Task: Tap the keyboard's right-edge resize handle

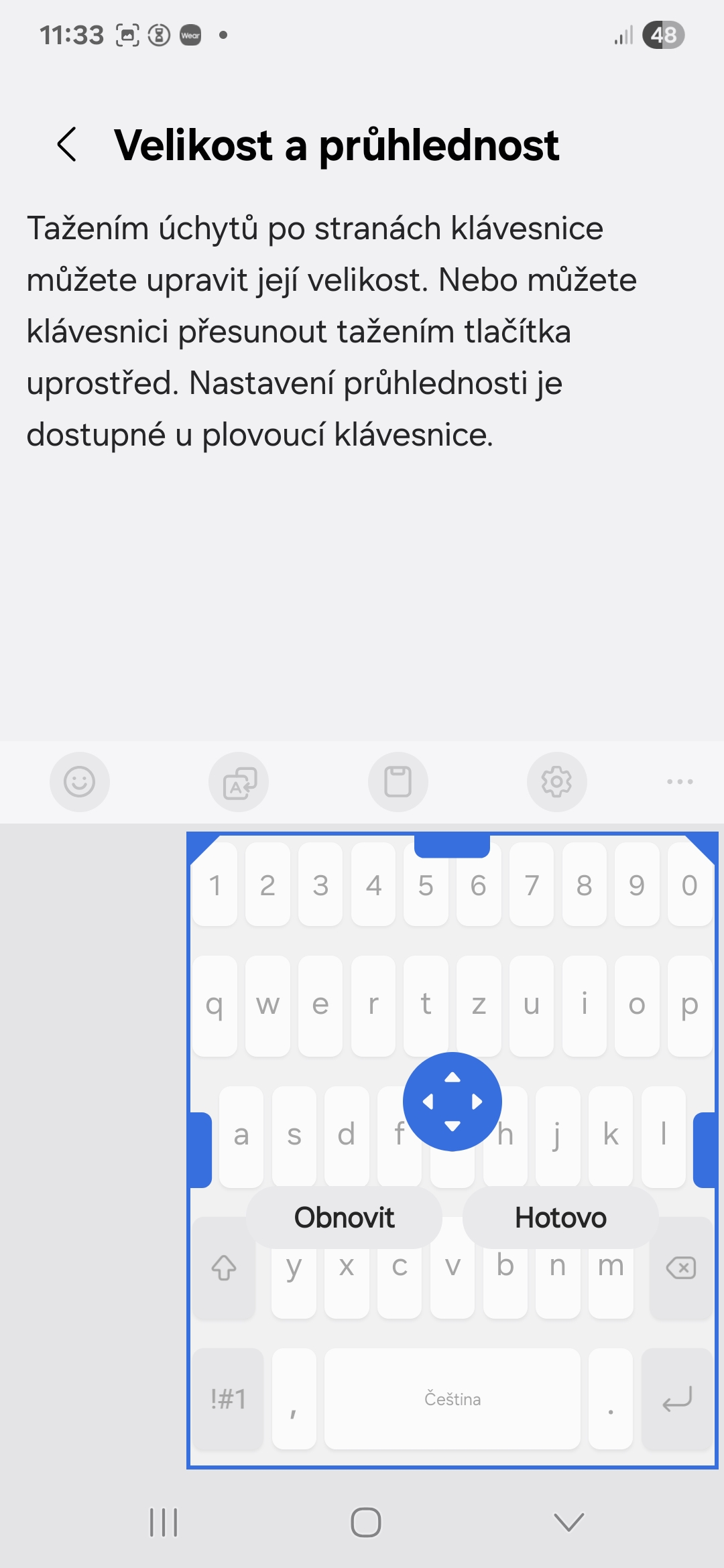Action: coord(705,1150)
